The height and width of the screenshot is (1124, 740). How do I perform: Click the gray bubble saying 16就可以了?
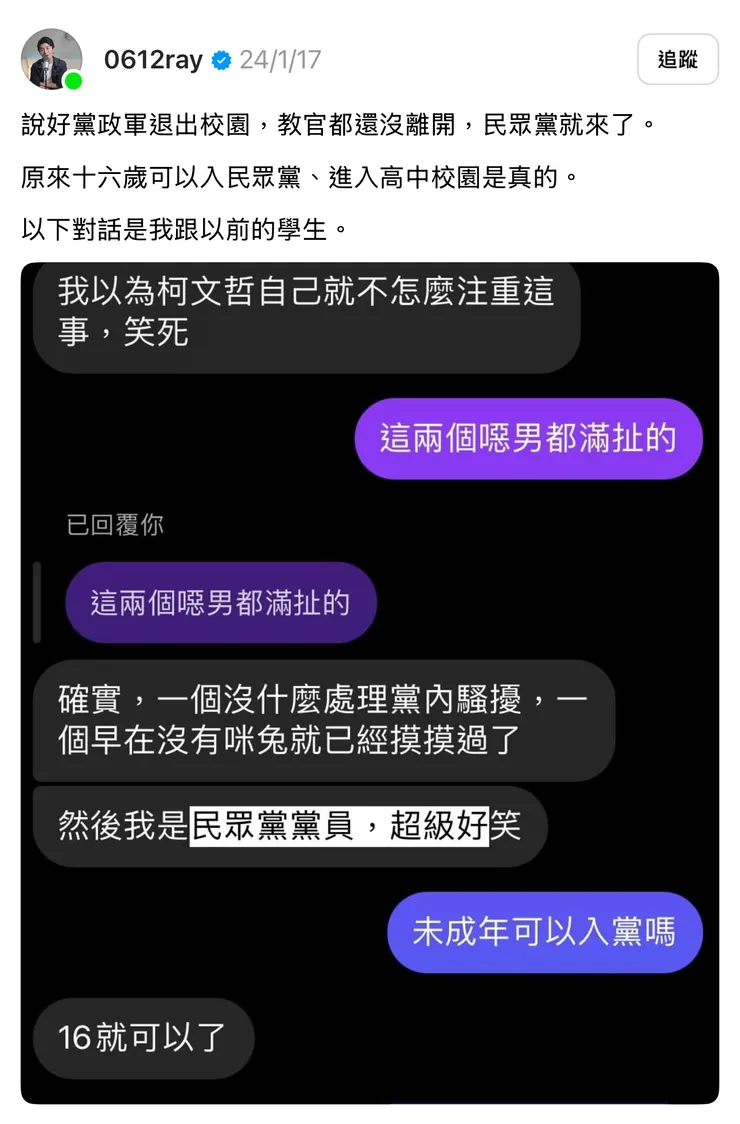(x=142, y=1038)
